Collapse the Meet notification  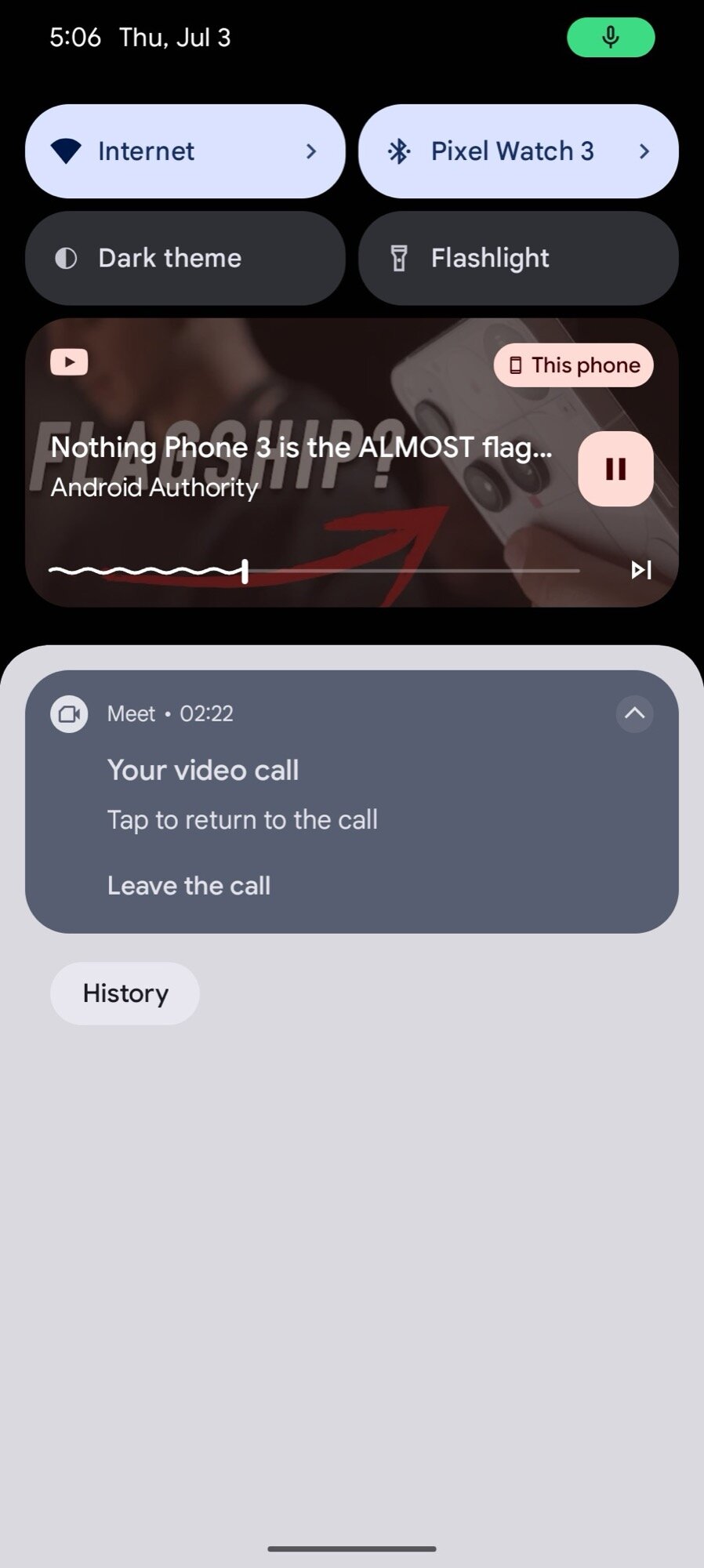click(634, 713)
